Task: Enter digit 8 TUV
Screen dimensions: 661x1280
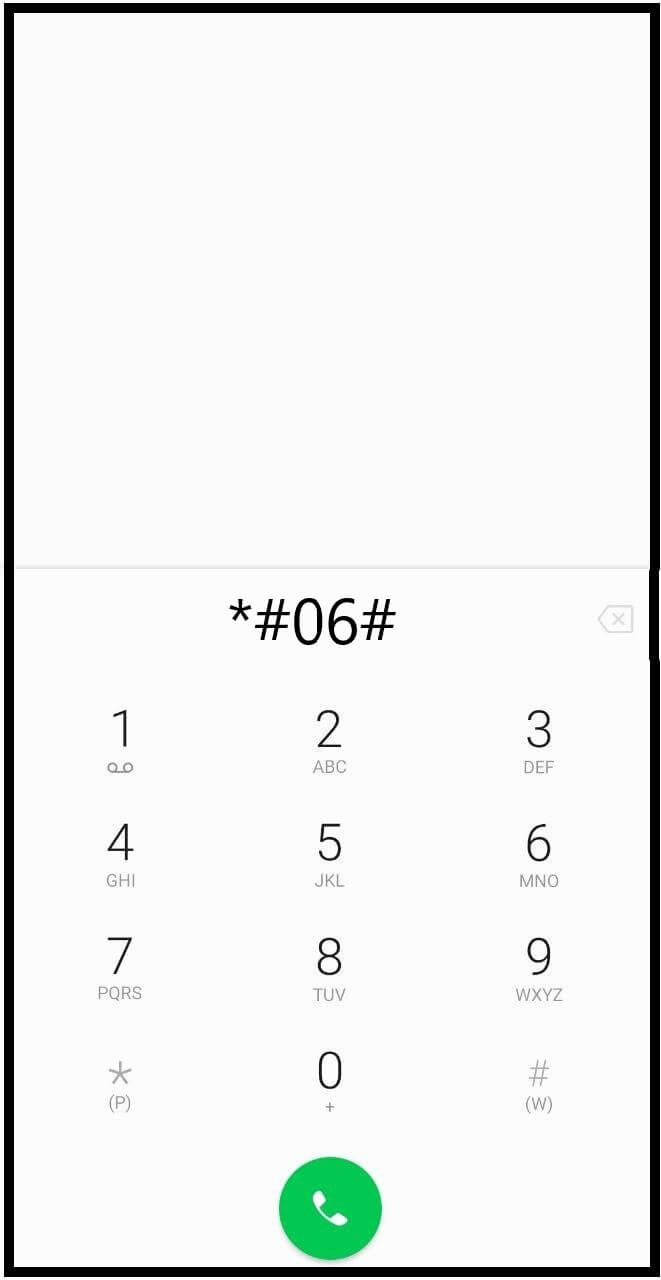Action: [x=329, y=968]
